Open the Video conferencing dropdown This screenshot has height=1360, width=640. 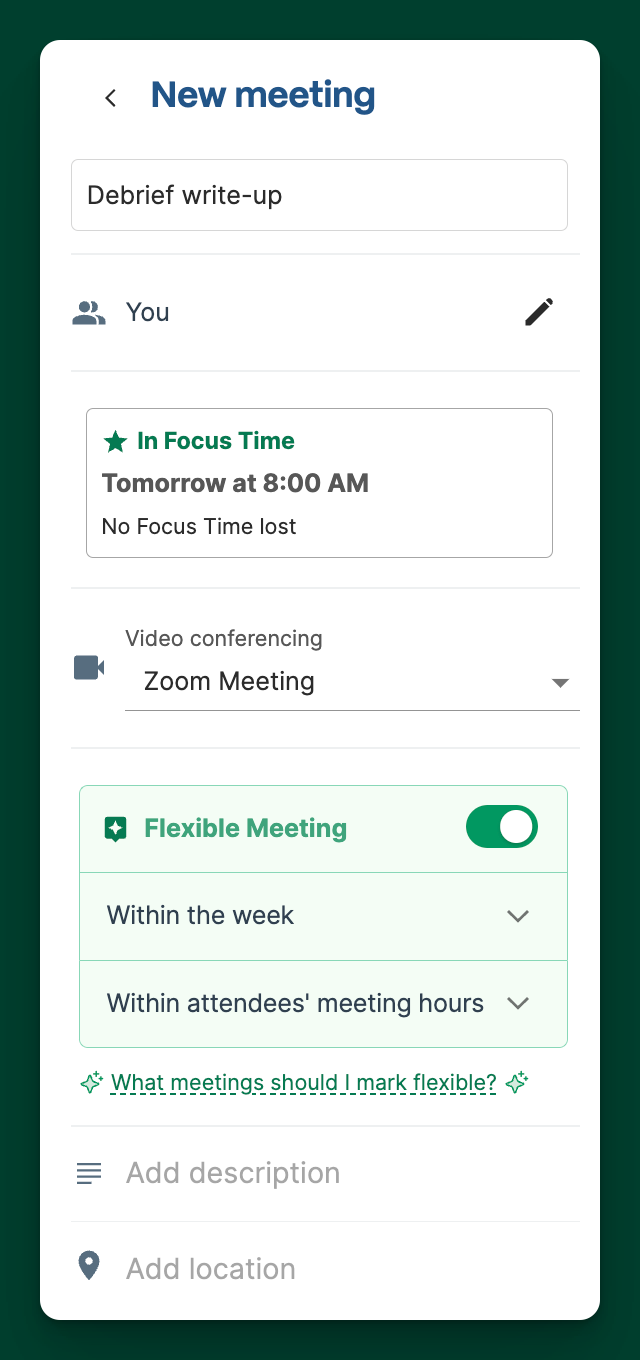(x=351, y=682)
